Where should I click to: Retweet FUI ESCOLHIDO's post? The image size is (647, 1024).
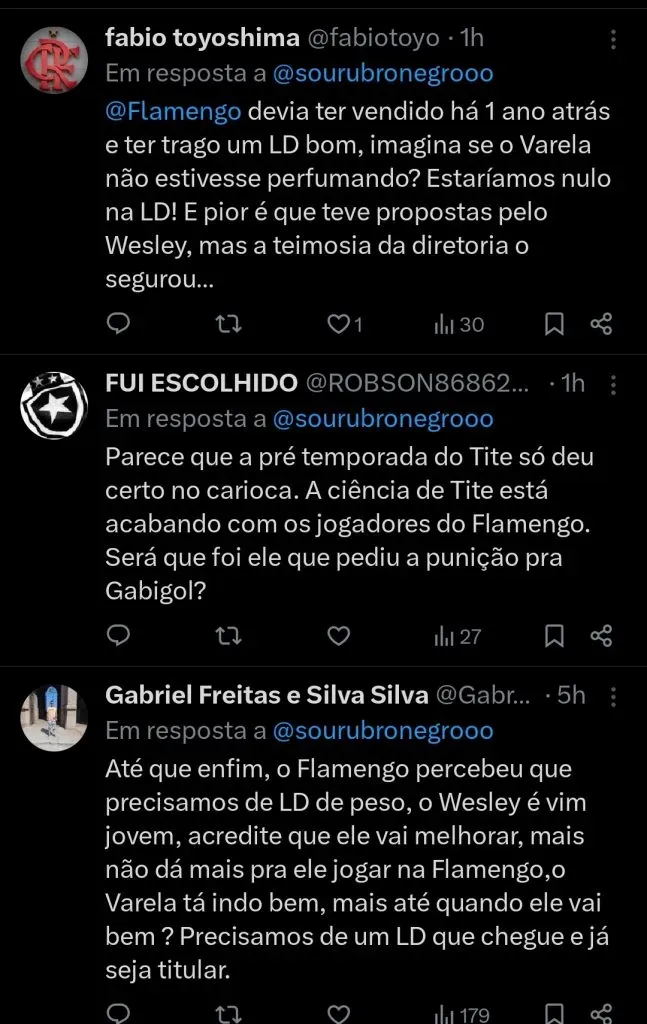[x=229, y=635]
